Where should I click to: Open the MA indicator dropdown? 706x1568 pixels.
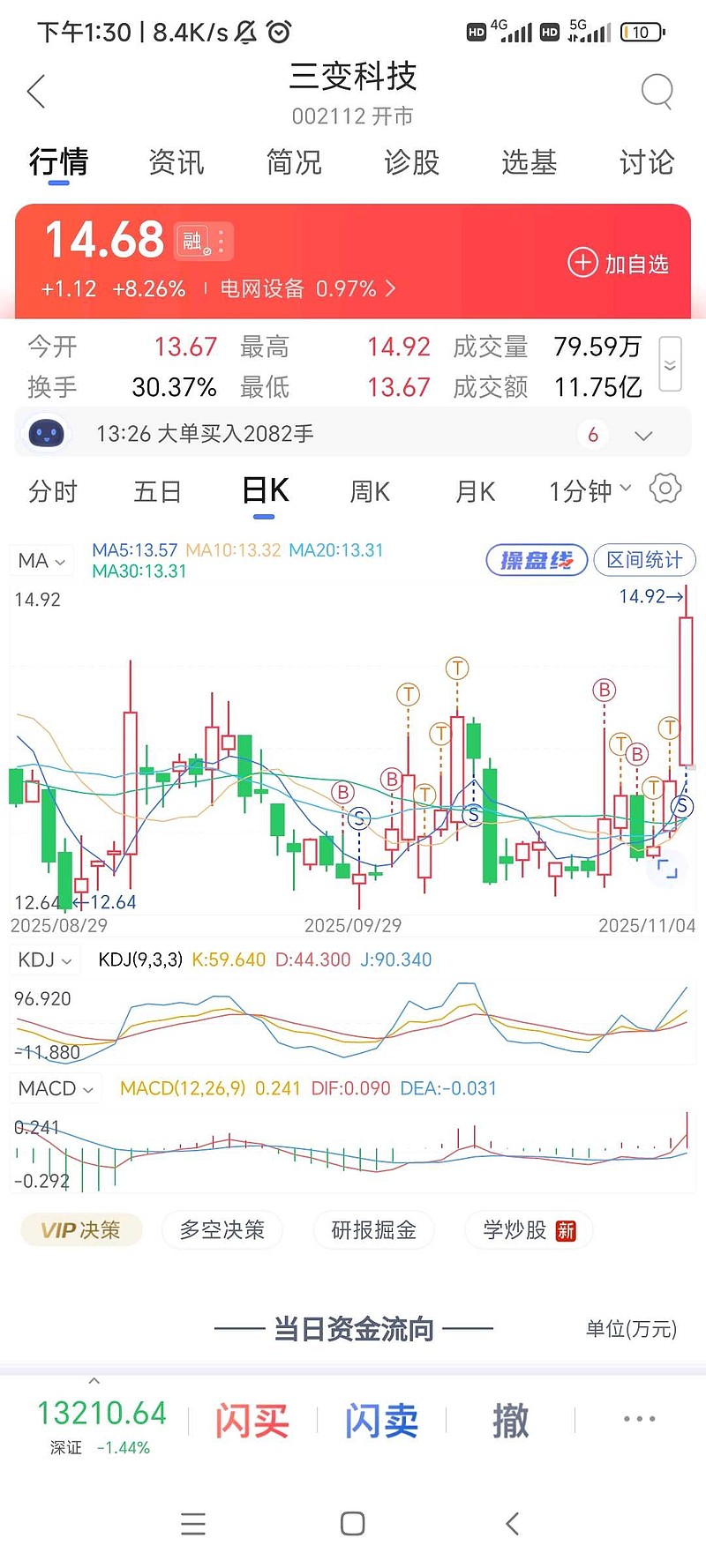tap(41, 560)
